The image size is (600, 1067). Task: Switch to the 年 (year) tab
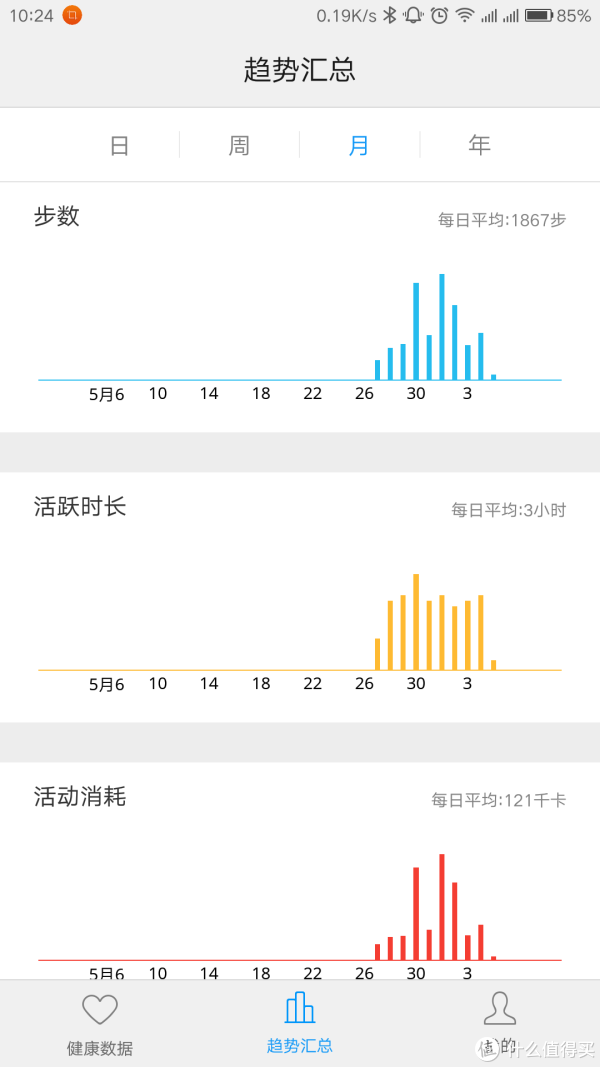[479, 146]
